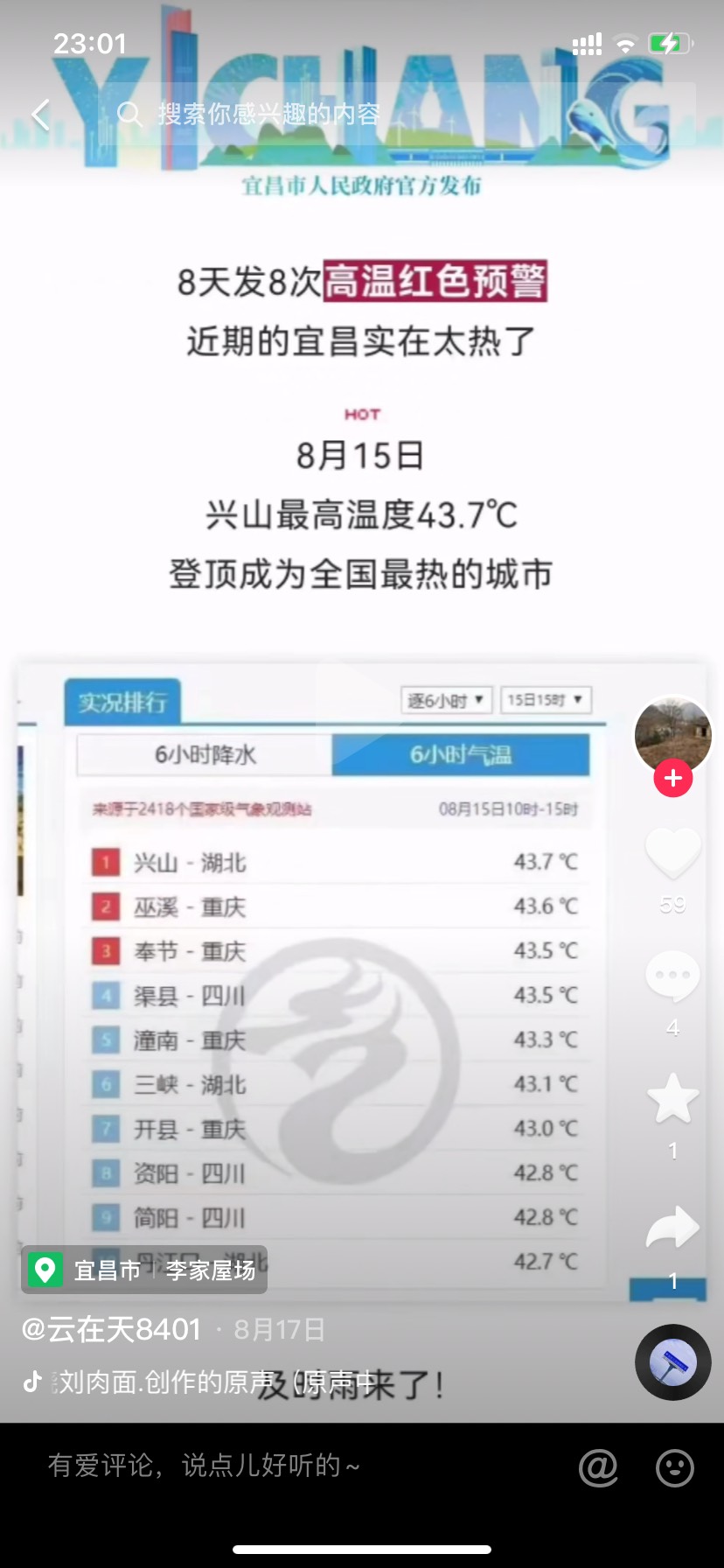Add the video to favorites with the star

click(672, 1098)
